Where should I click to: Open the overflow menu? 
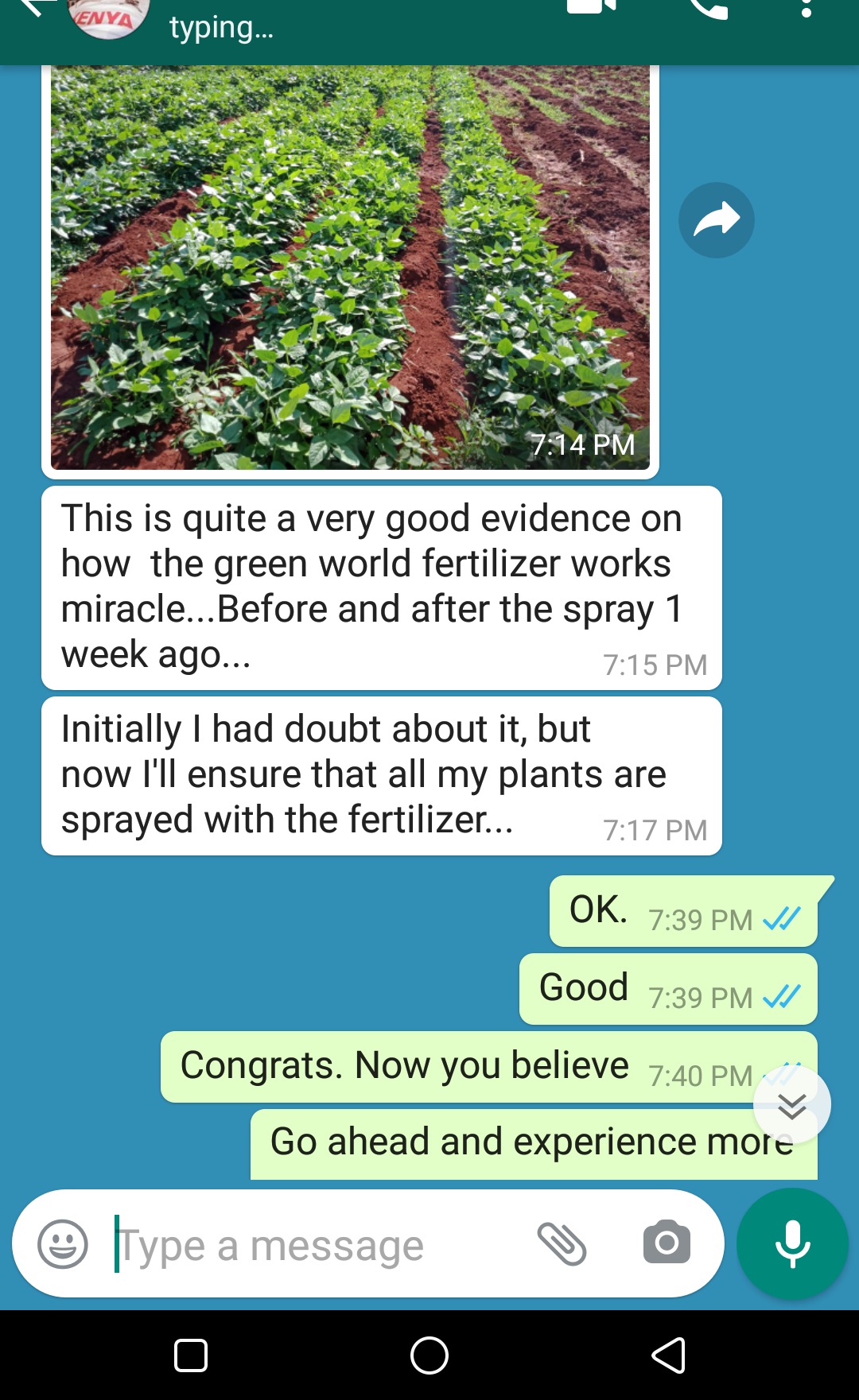pyautogui.click(x=806, y=10)
